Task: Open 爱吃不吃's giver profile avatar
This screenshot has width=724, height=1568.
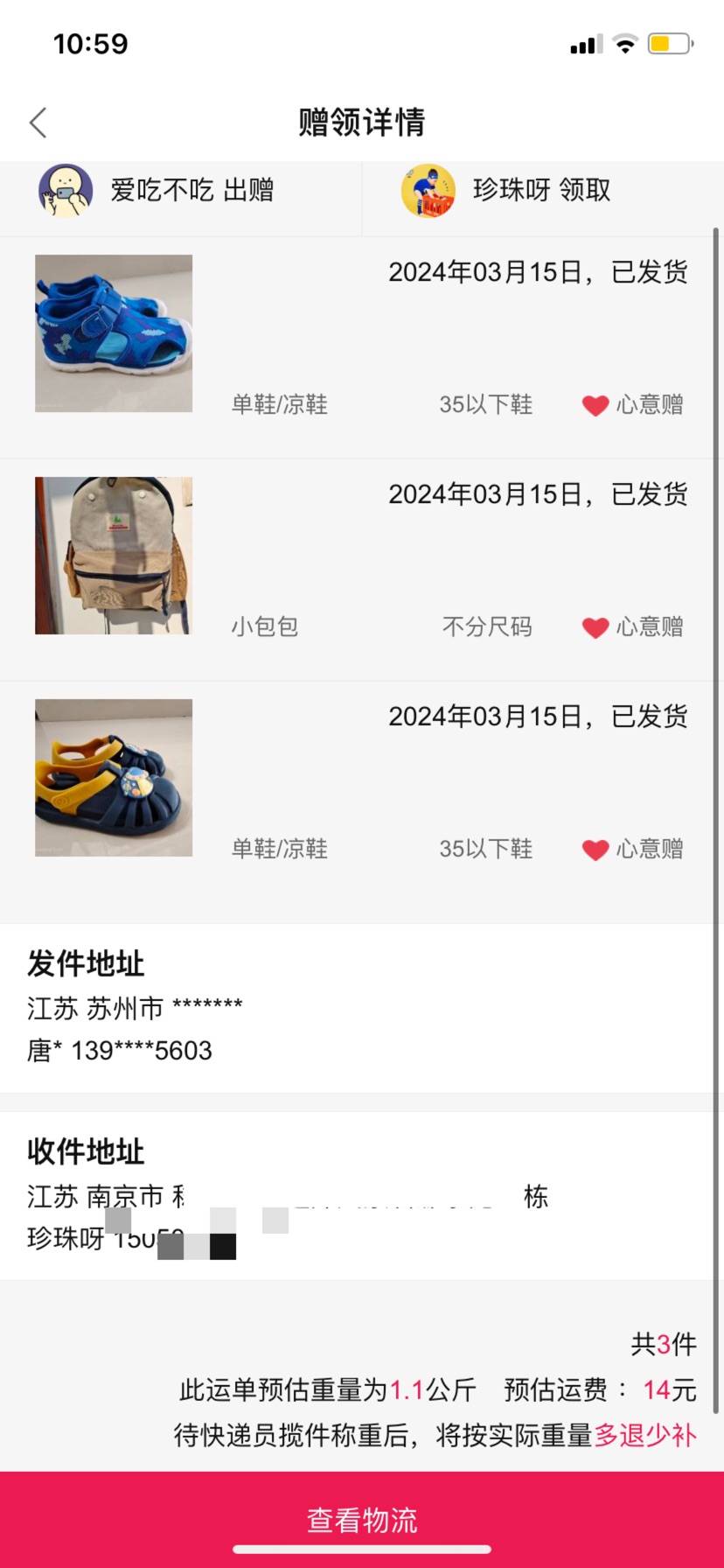Action: (x=66, y=190)
